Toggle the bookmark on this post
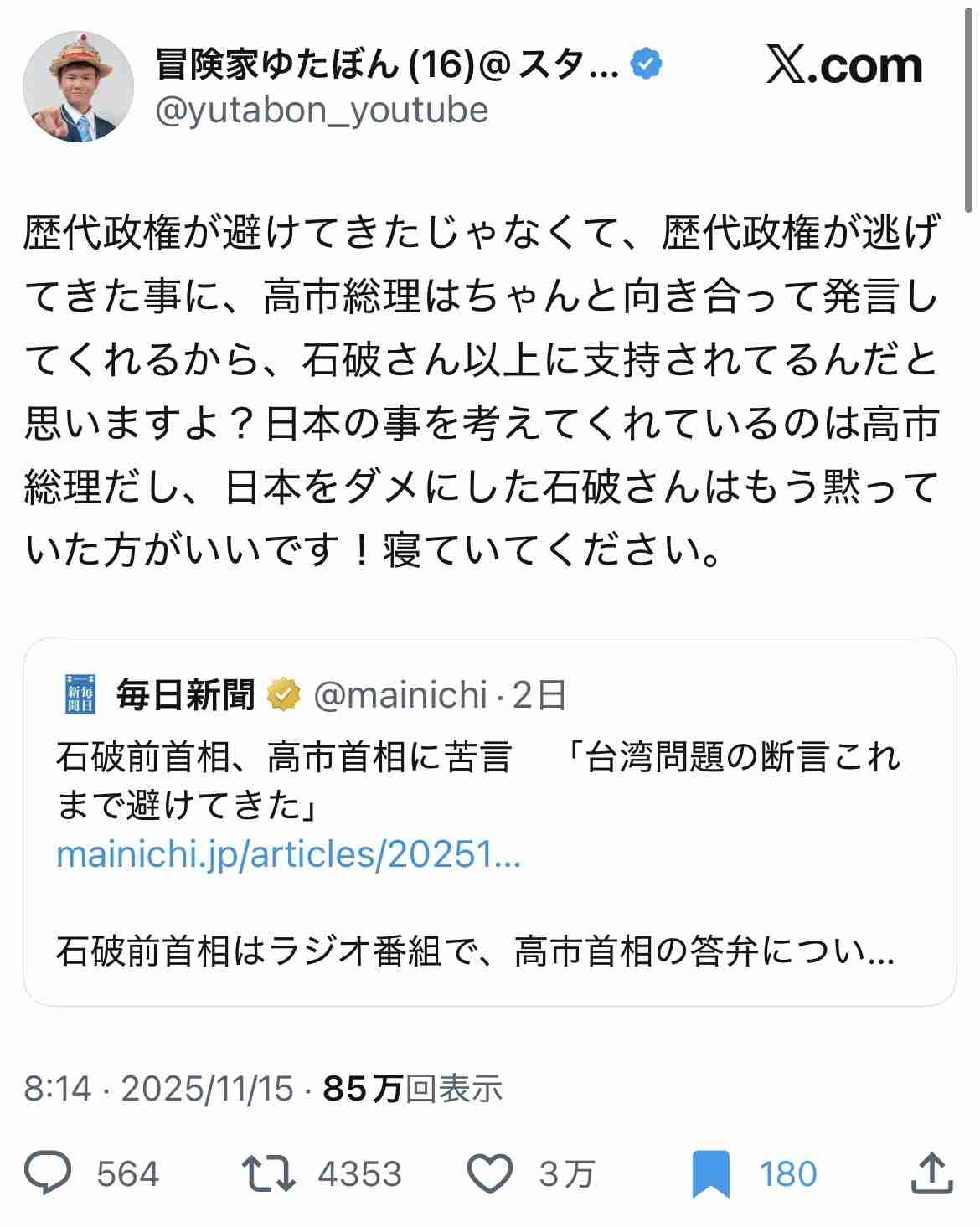Viewport: 980px width, 1227px height. click(711, 1173)
